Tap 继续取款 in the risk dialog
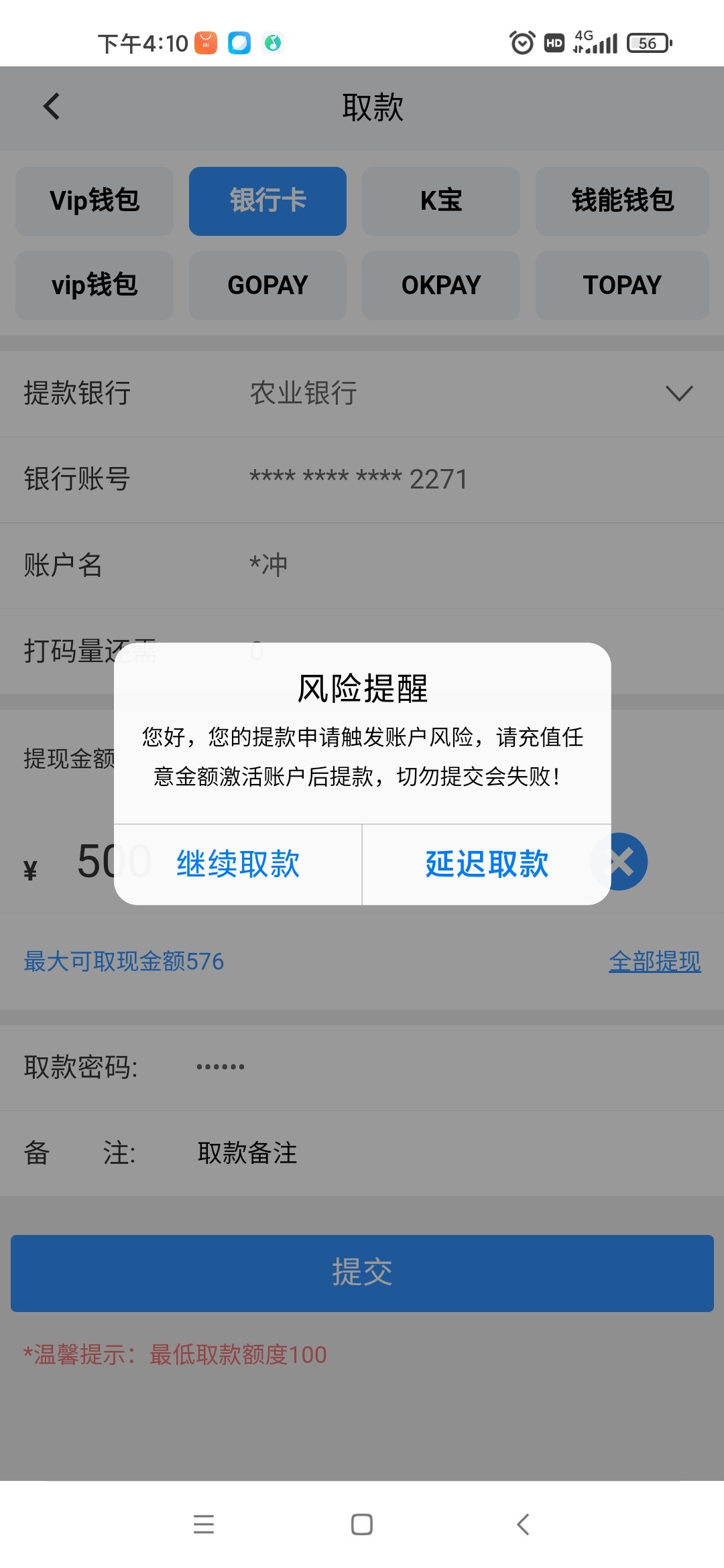724x1568 pixels. (238, 864)
